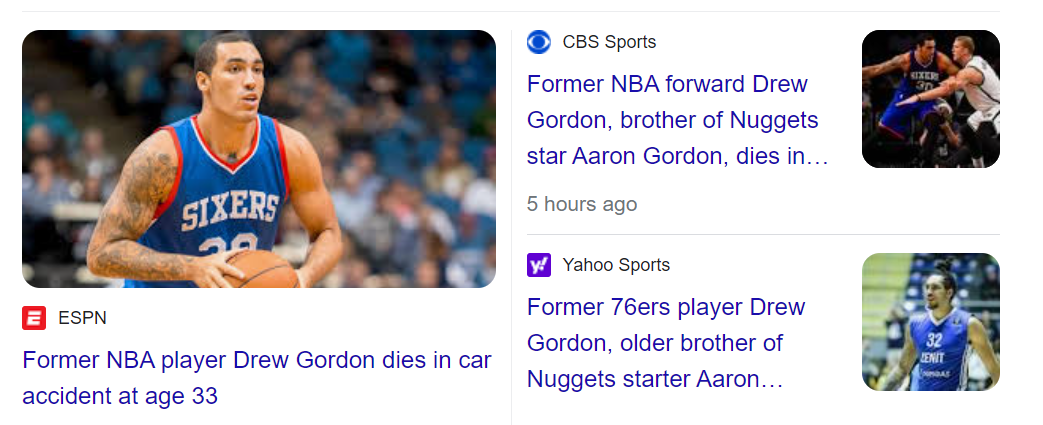
Task: Tap the CBS Sports story thumbnail
Action: point(930,99)
